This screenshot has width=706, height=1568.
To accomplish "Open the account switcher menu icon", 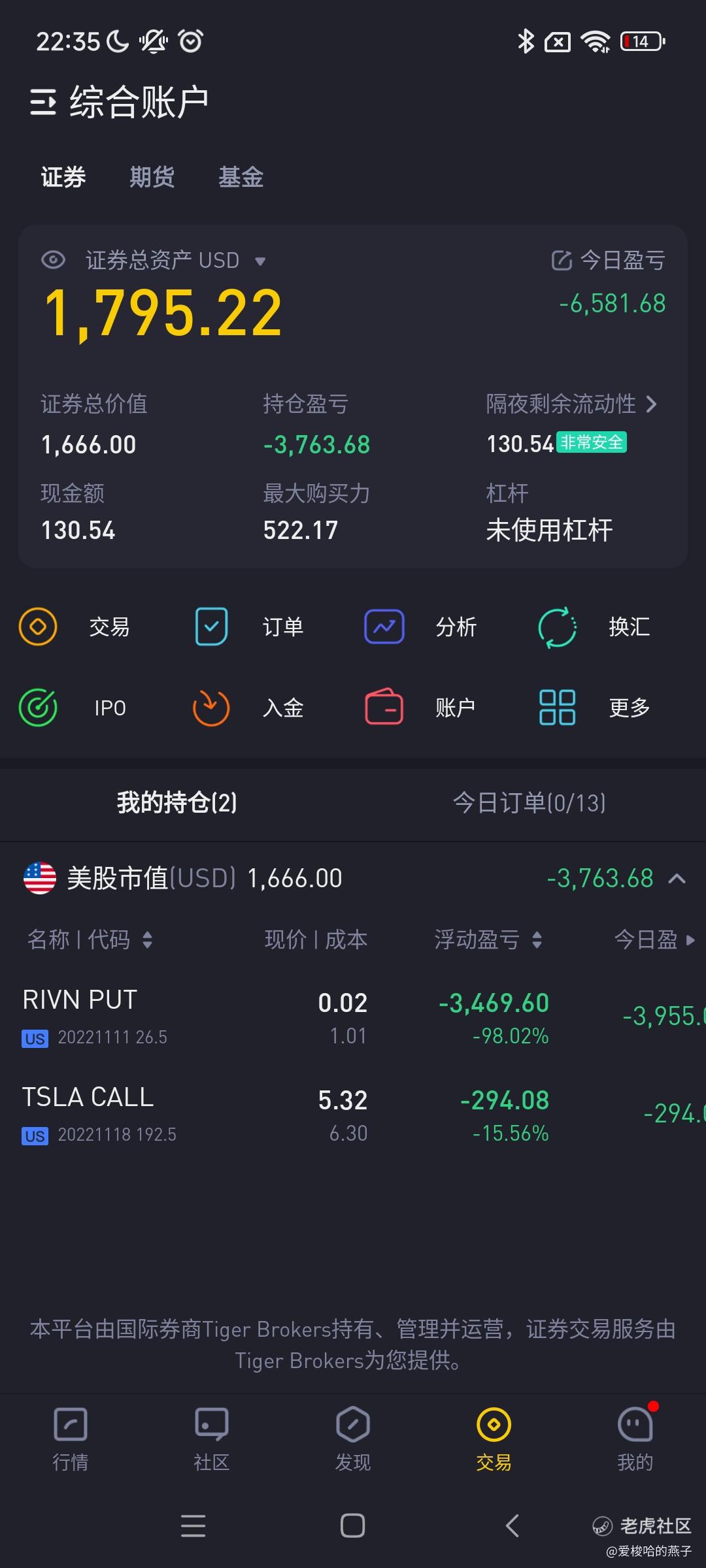I will point(43,103).
